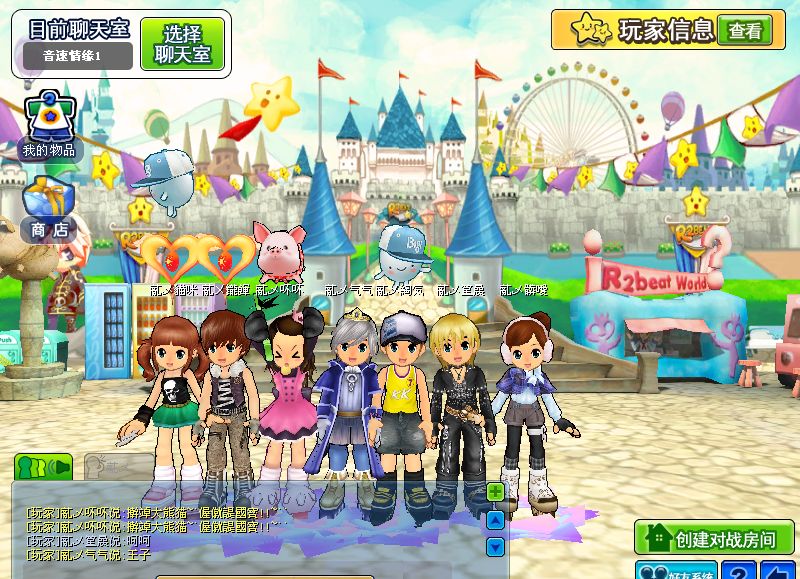Select the green chat channel tab

(x=43, y=466)
